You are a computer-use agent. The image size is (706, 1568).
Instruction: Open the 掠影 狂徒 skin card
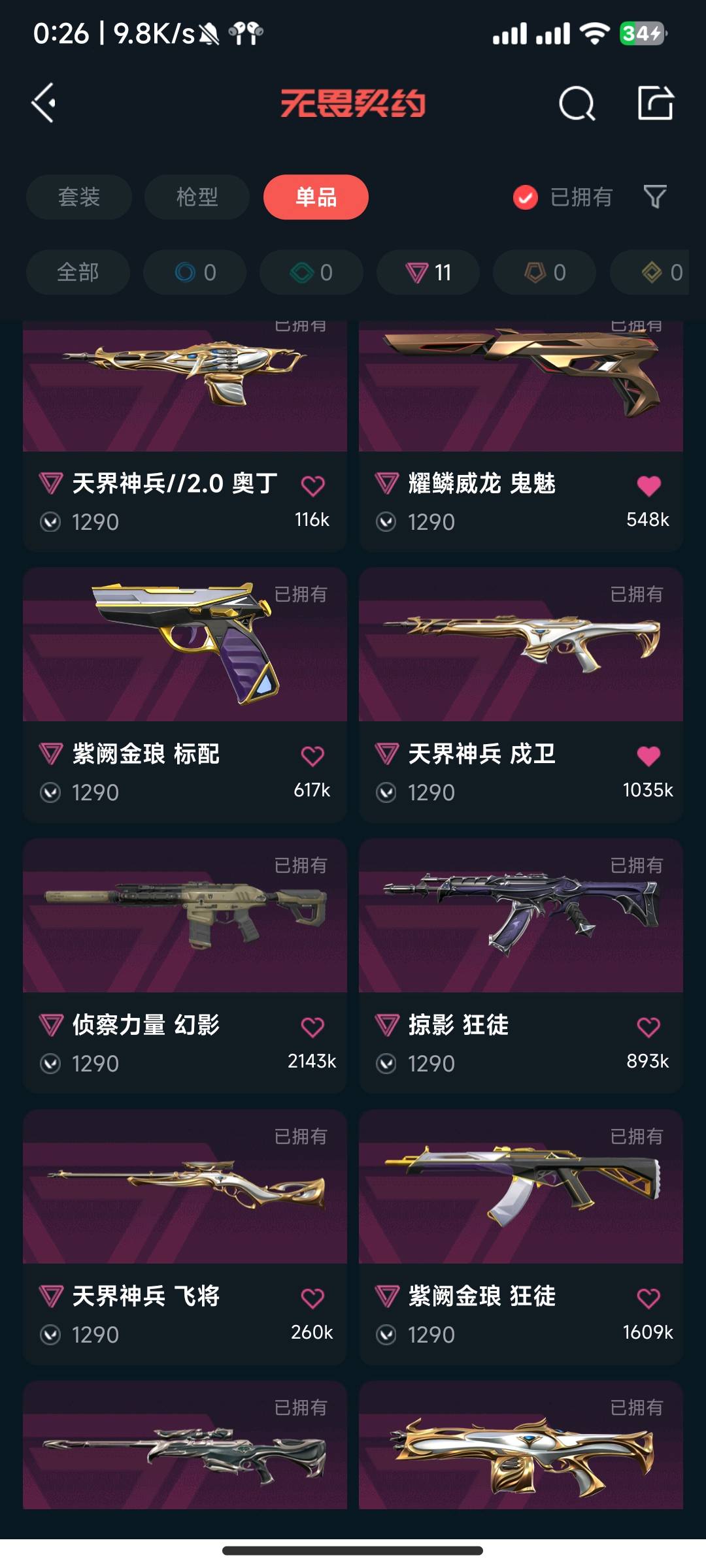click(x=521, y=916)
